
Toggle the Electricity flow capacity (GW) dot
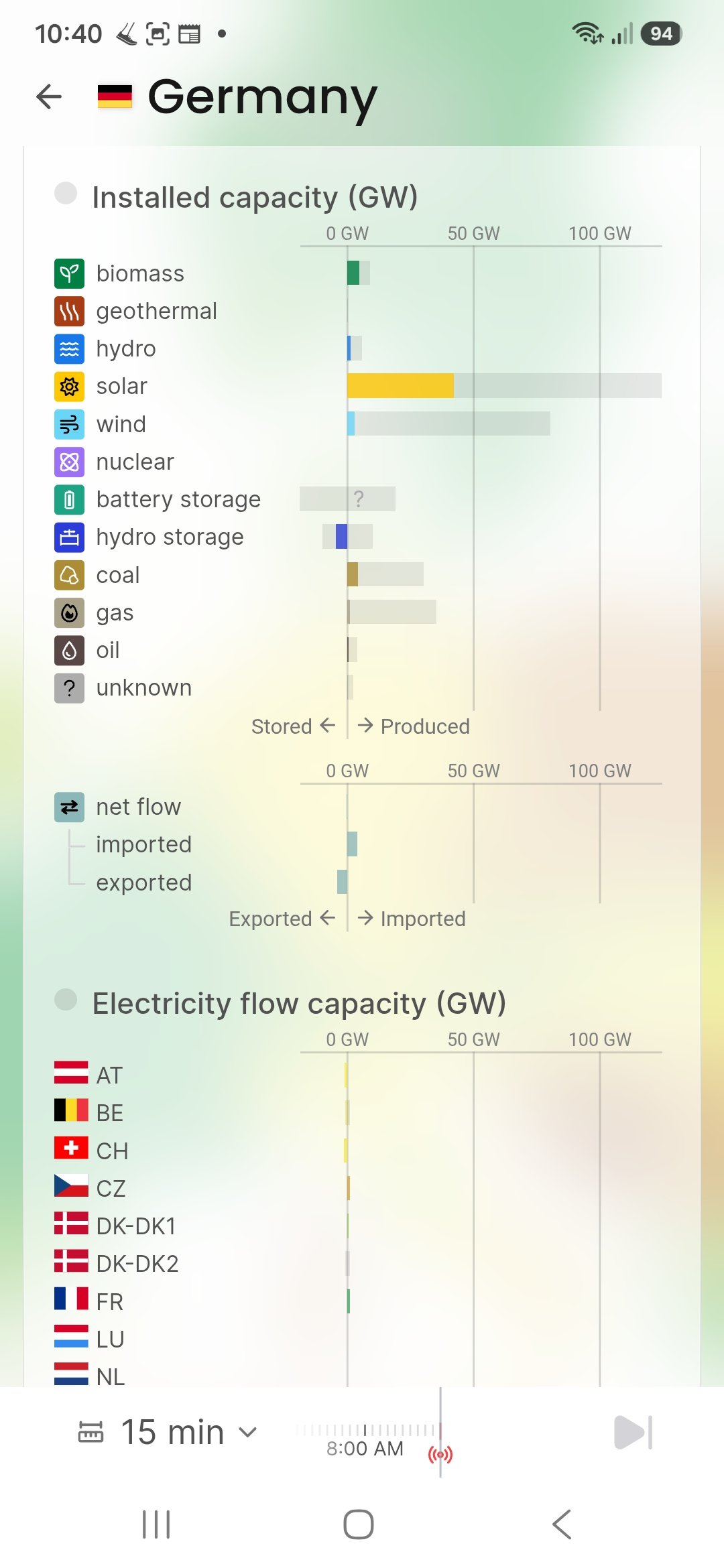coord(66,1000)
